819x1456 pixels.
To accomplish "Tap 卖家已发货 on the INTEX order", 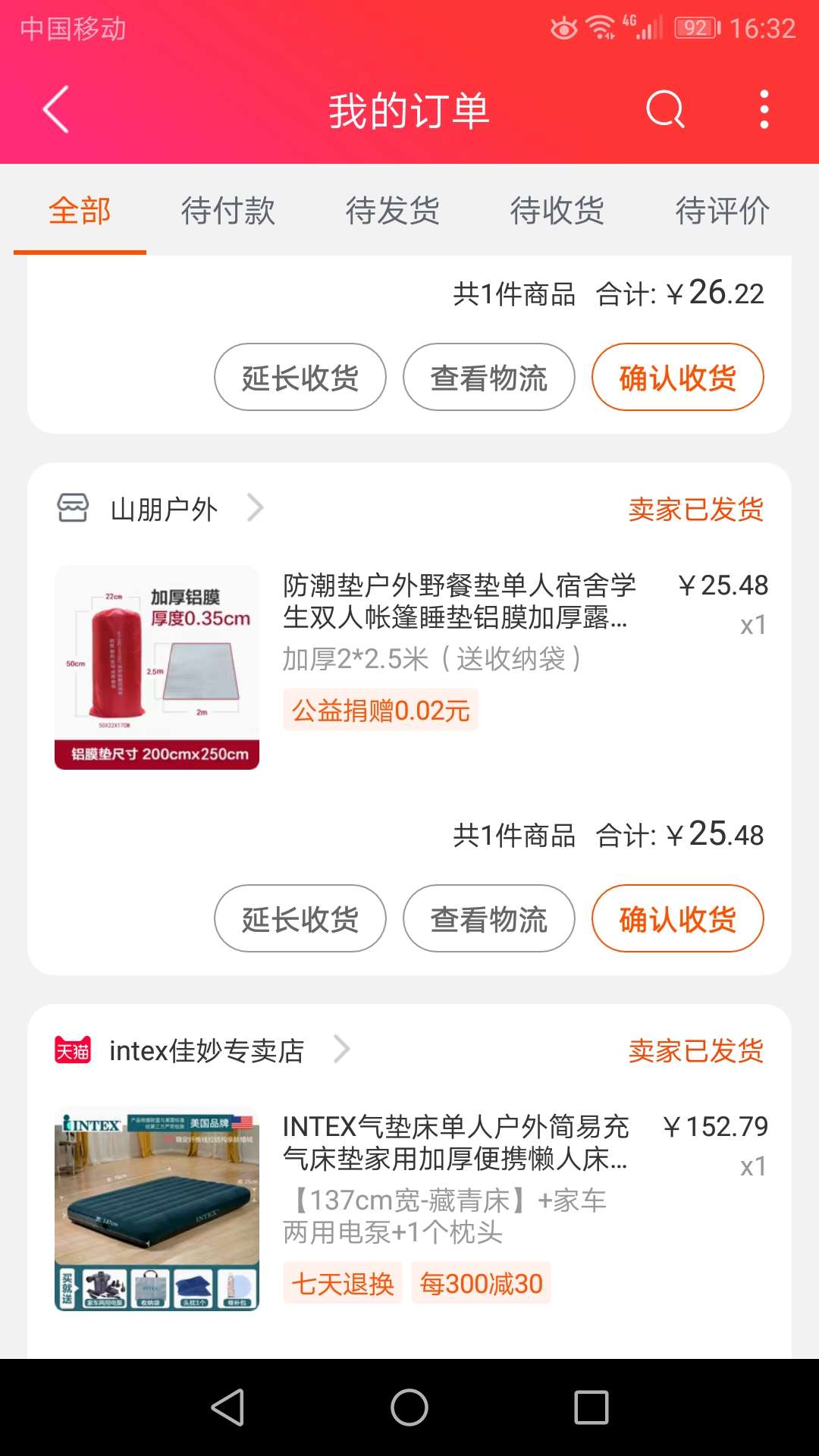I will tap(698, 1050).
